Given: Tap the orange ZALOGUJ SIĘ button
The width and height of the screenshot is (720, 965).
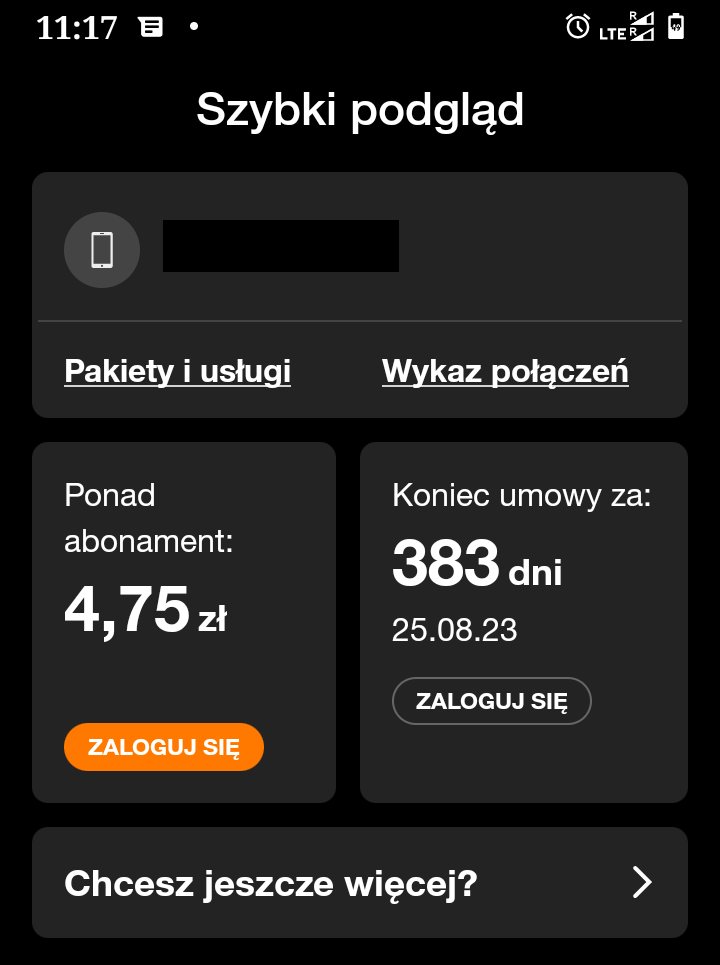Looking at the screenshot, I should coord(164,747).
